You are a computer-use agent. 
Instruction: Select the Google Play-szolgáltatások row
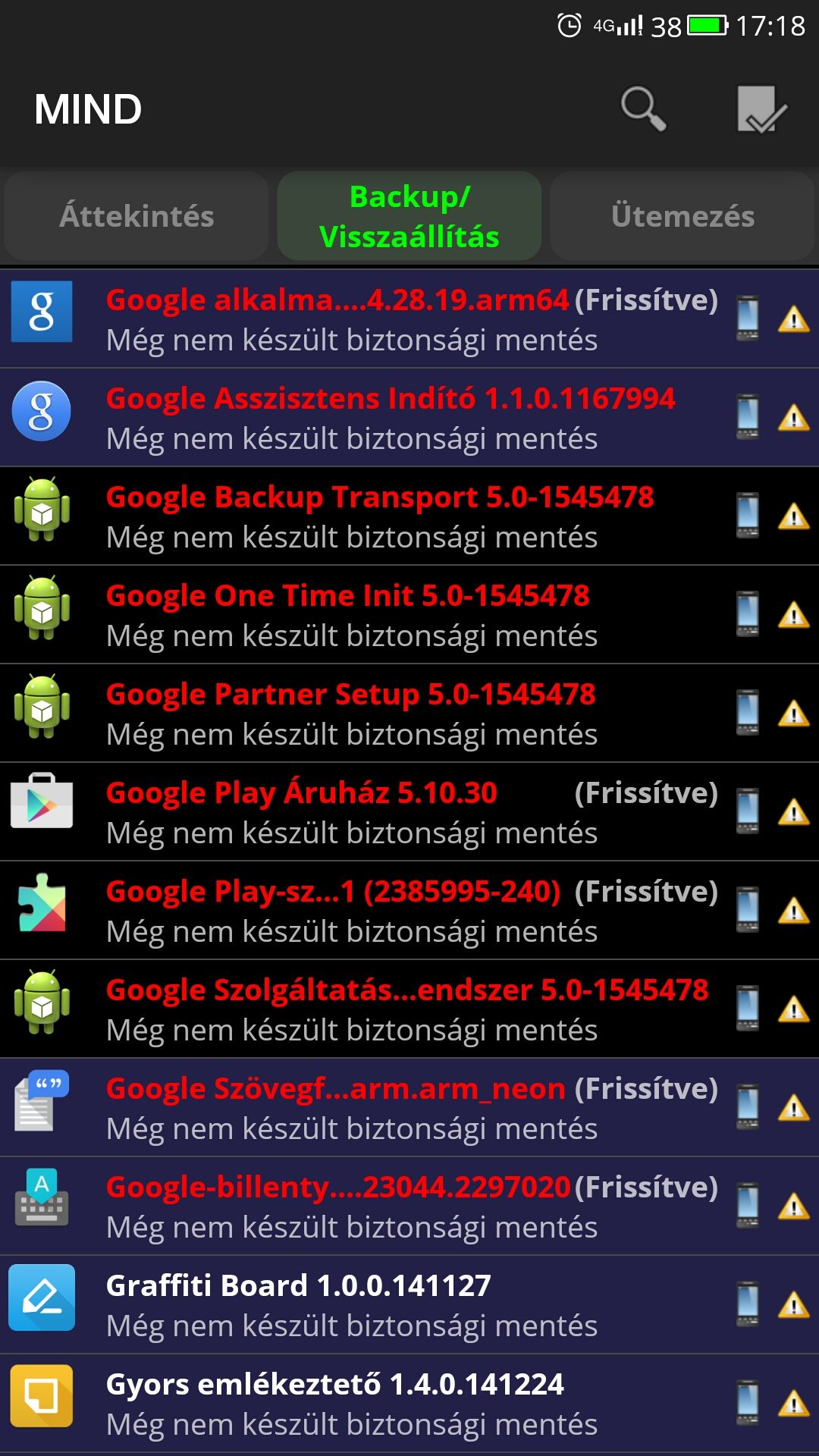409,911
